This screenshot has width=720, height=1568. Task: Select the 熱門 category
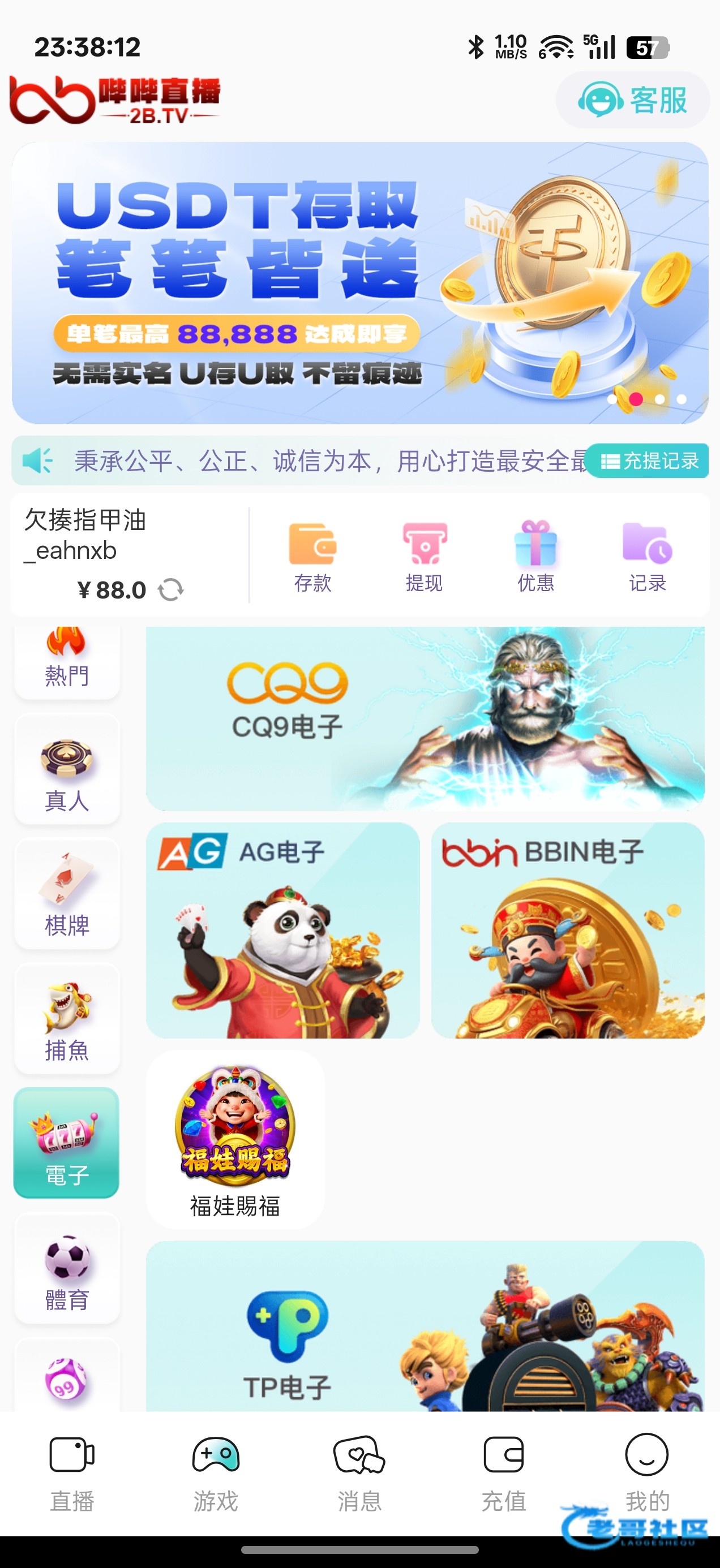(x=67, y=661)
